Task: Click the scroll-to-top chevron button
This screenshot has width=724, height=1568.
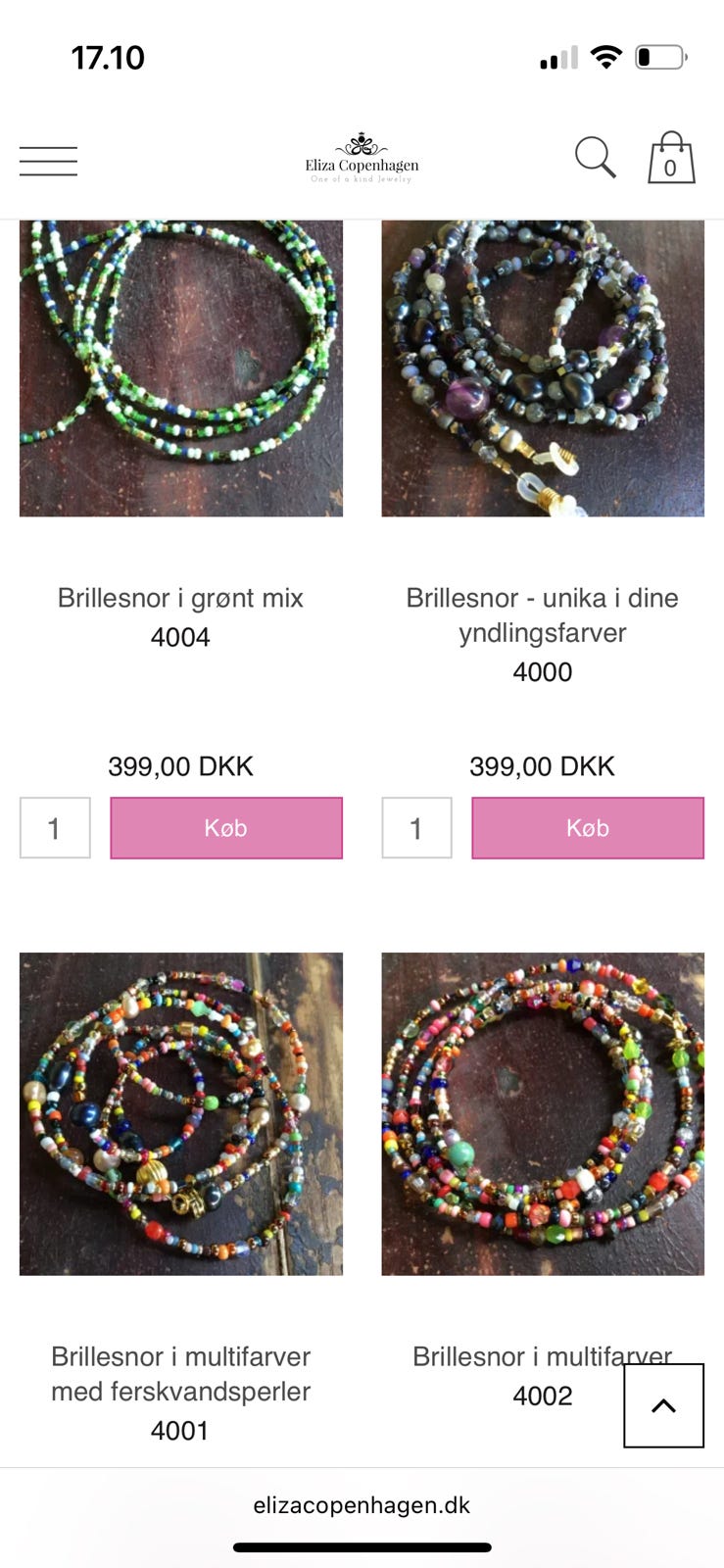Action: pyautogui.click(x=663, y=1404)
